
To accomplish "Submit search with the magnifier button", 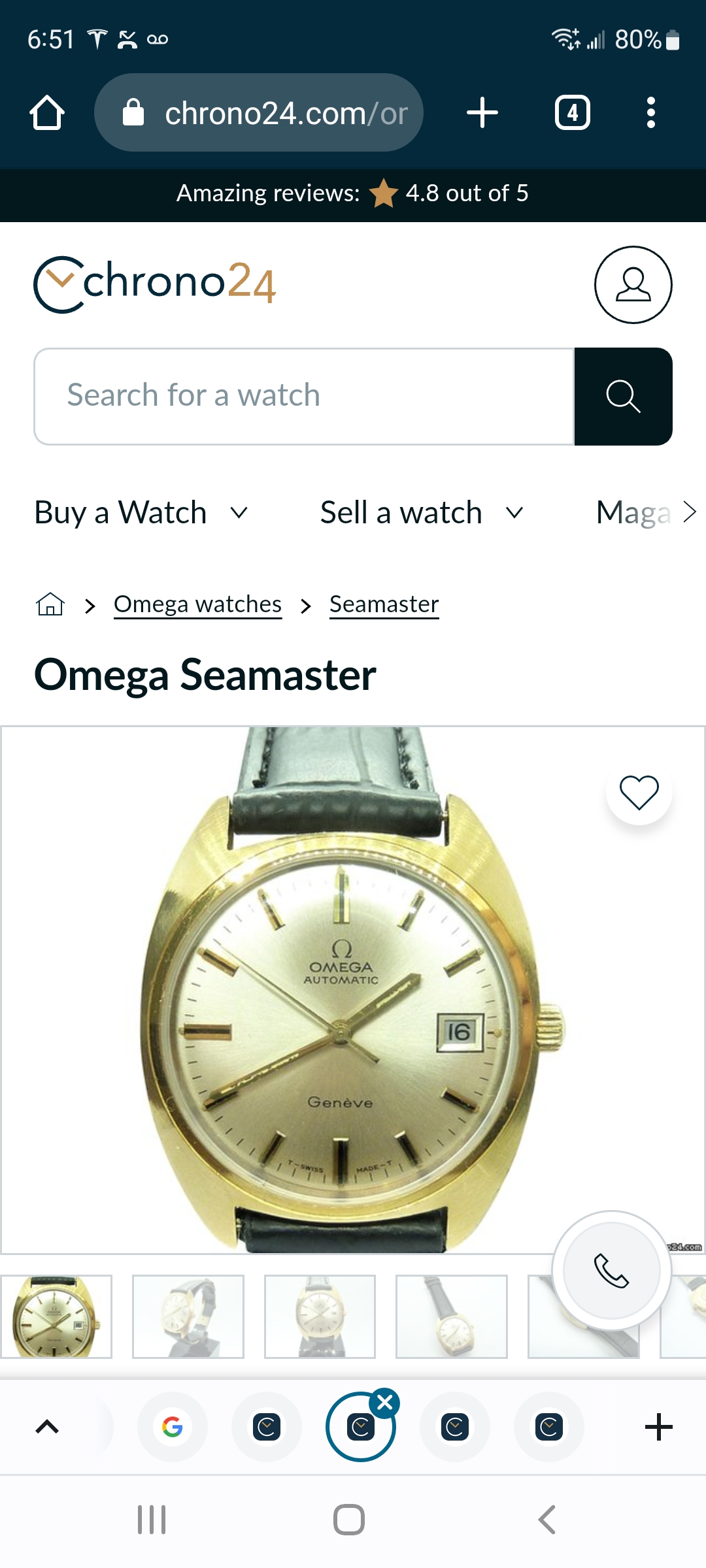I will [x=623, y=396].
